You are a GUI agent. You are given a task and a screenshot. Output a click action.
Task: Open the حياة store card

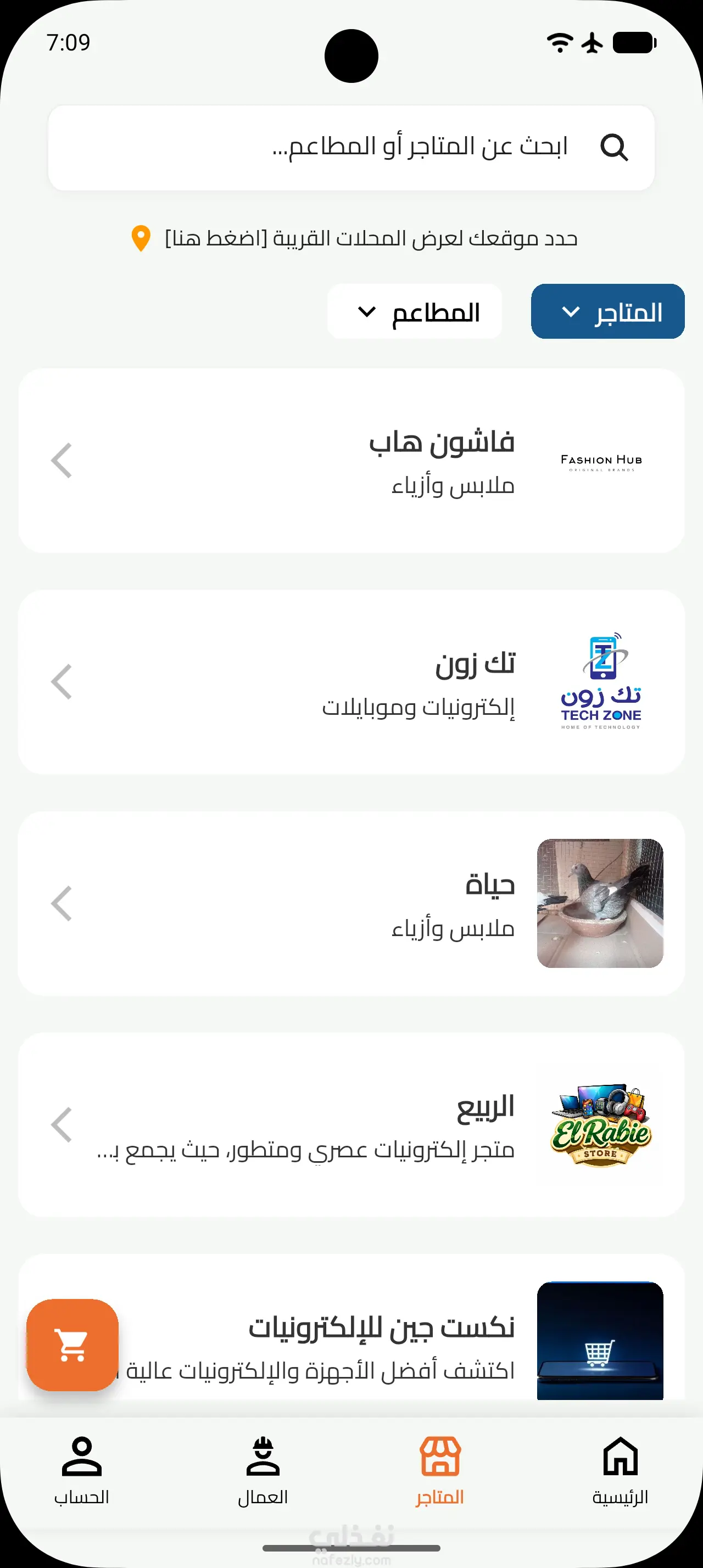click(x=351, y=903)
